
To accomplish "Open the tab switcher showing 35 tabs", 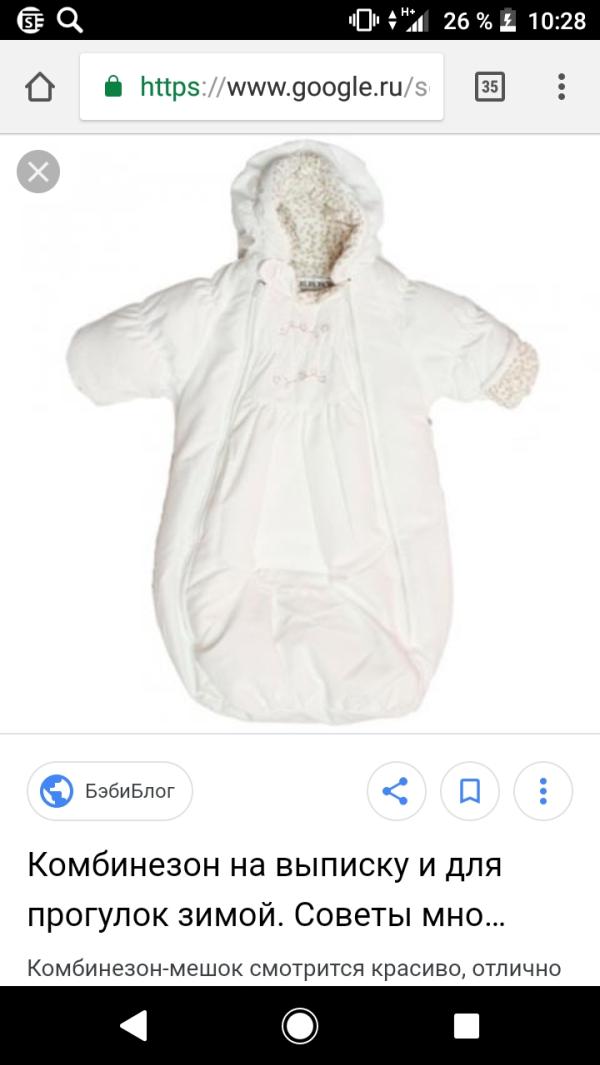I will point(489,87).
